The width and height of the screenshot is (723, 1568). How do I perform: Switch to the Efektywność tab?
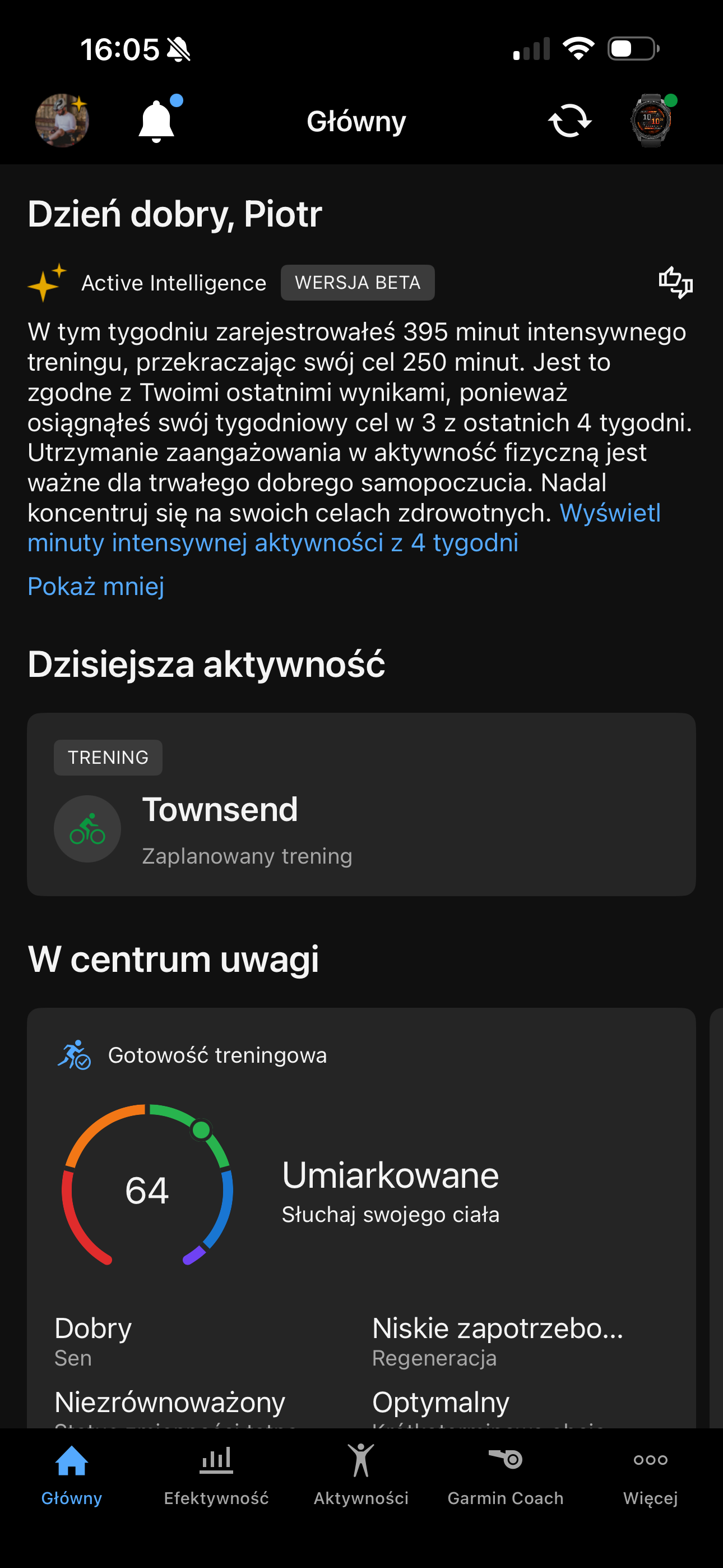[216, 1474]
